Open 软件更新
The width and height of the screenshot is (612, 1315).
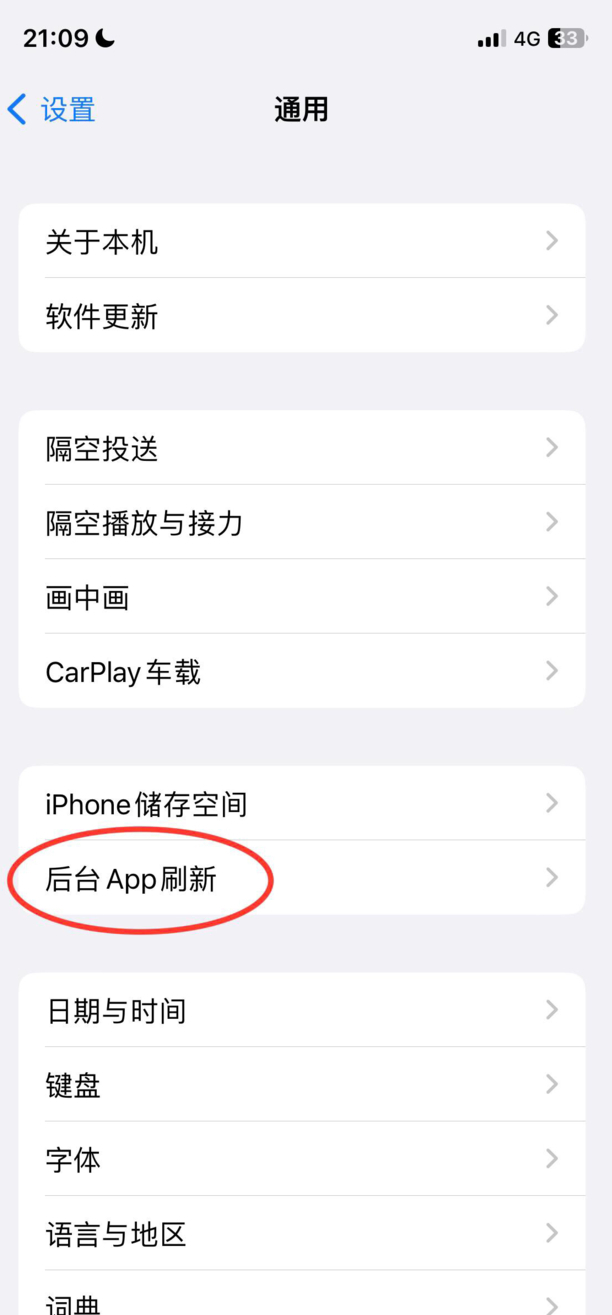301,316
